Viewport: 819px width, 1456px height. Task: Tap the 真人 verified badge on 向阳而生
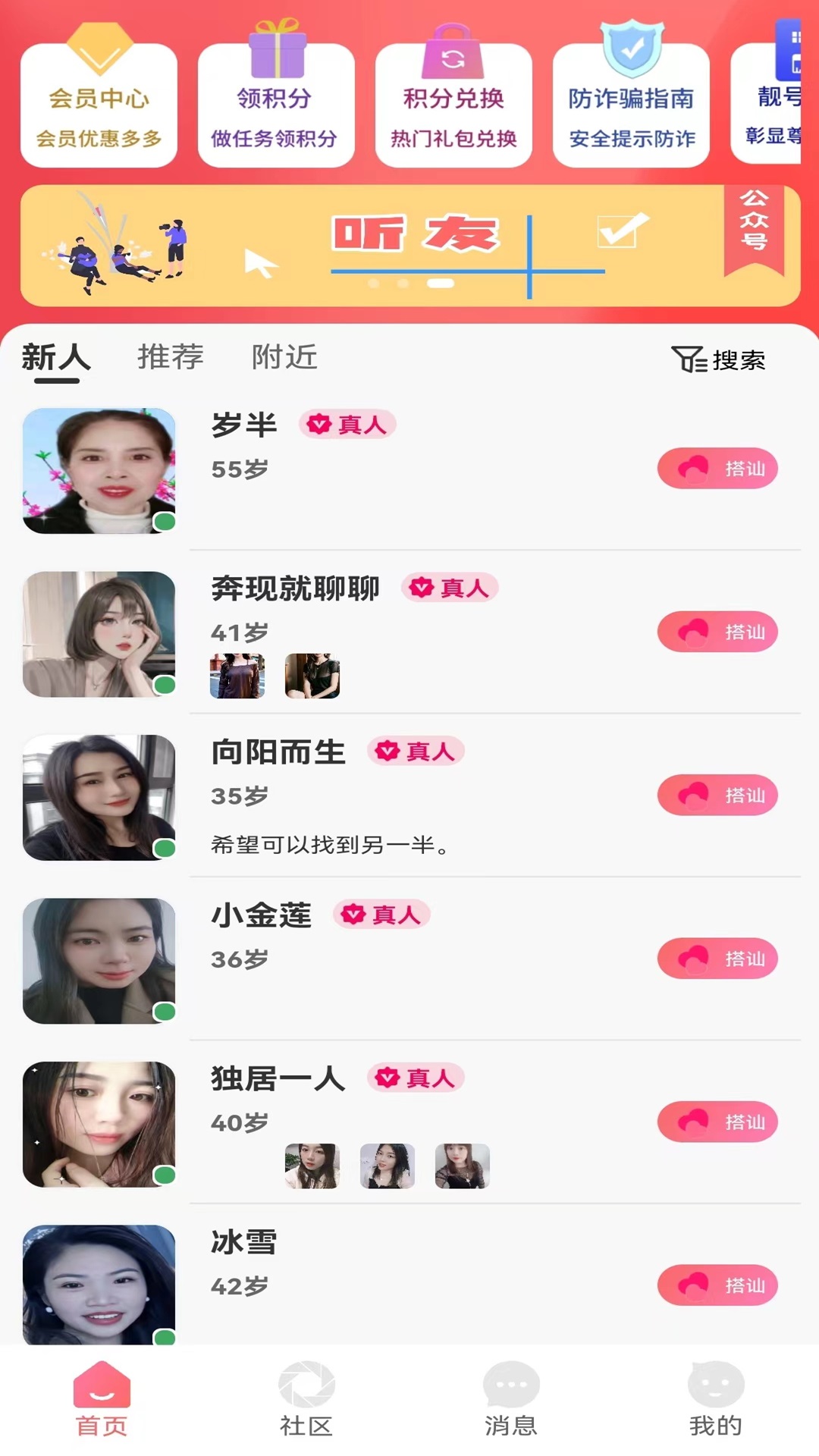pyautogui.click(x=416, y=752)
